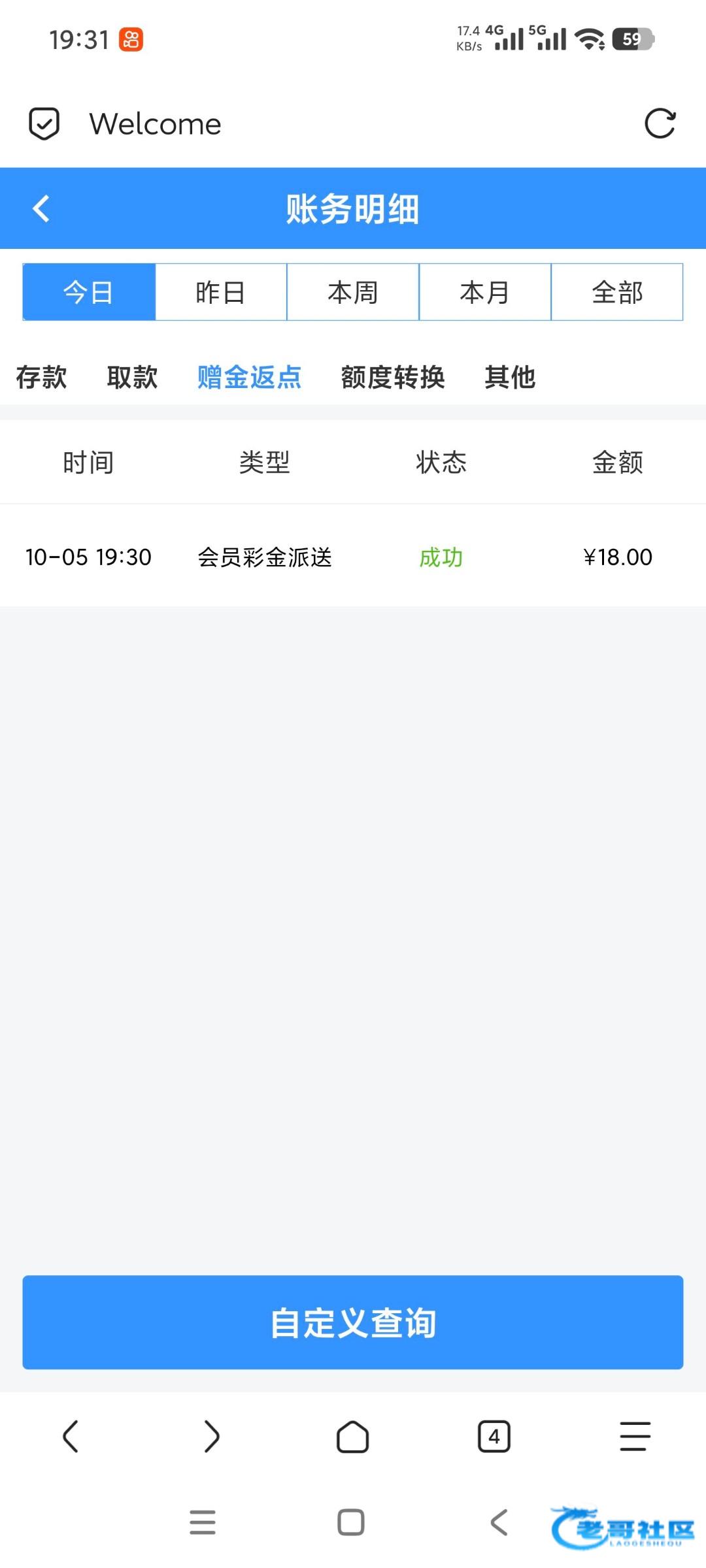Open the site security shield icon
Screen dimensions: 706x1568
44,123
